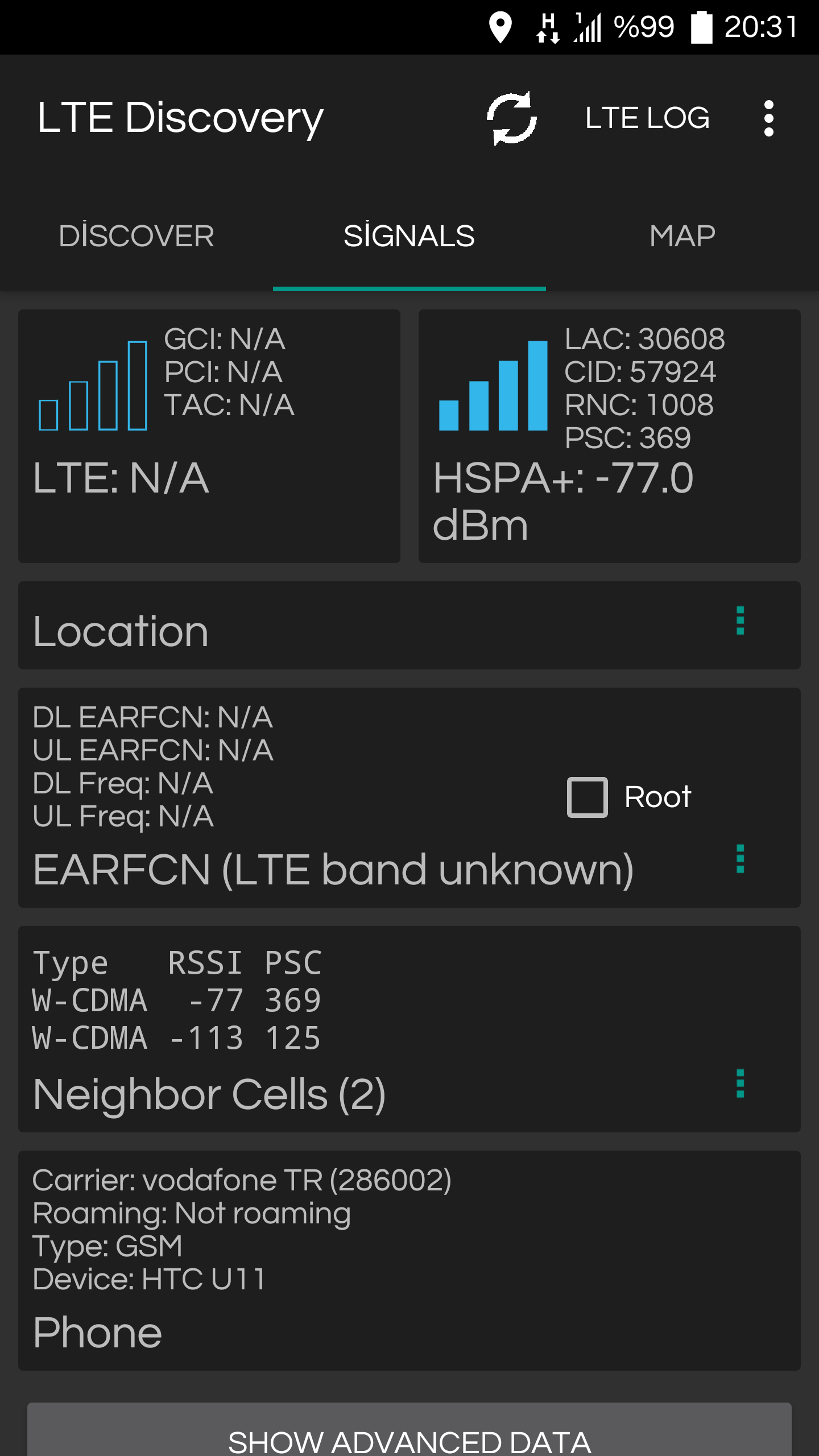Viewport: 819px width, 1456px height.
Task: Tap the refresh icon in the app bar
Action: coord(511,118)
